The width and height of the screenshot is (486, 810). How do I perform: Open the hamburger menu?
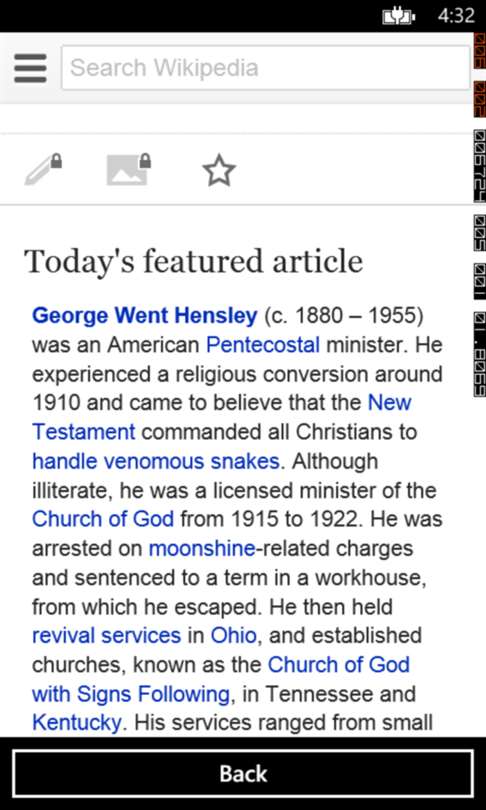30,68
